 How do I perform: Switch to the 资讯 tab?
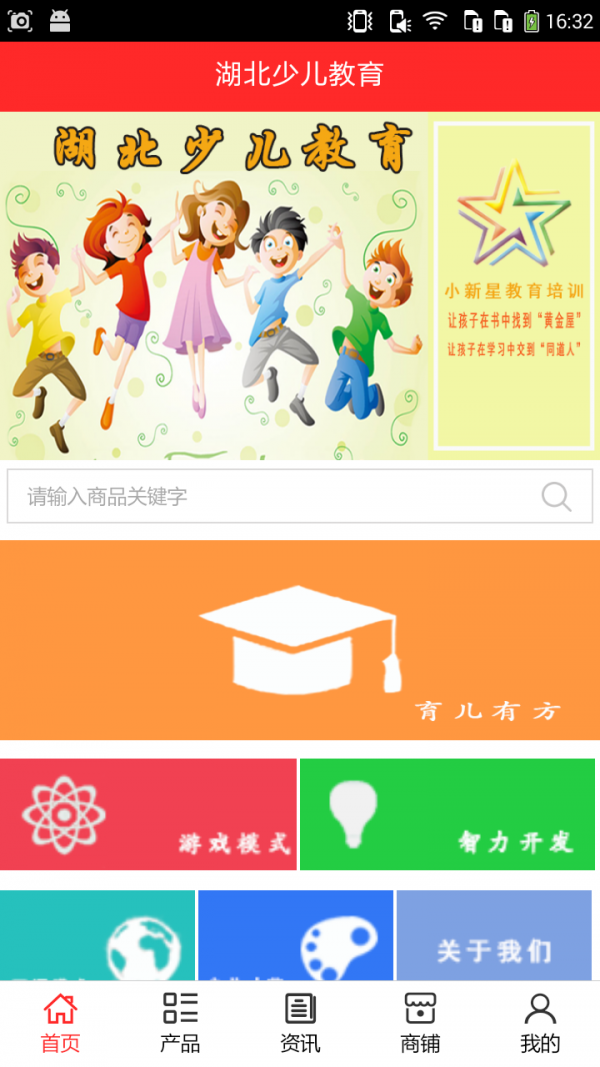[300, 1023]
